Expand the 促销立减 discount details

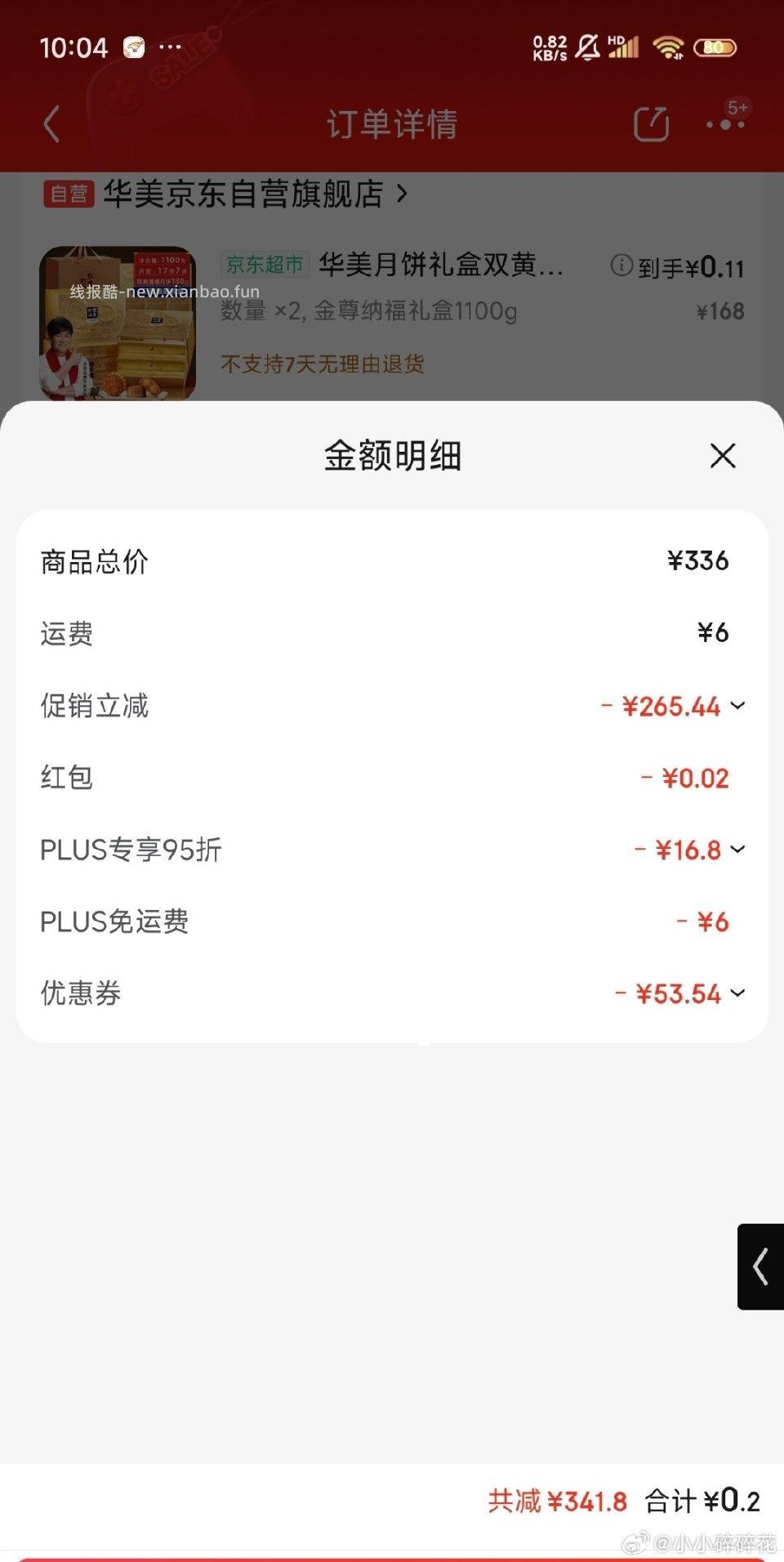click(x=739, y=706)
